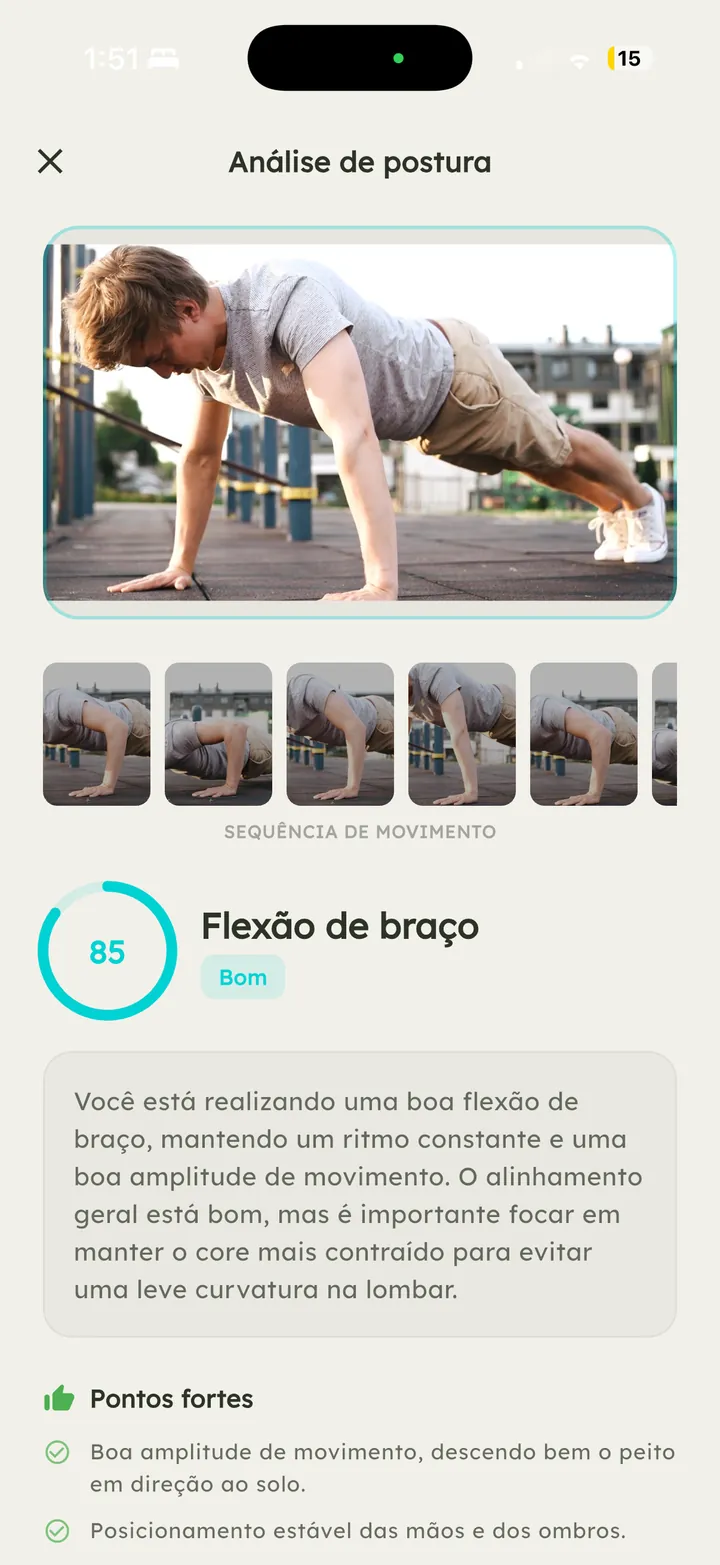The image size is (720, 1565).
Task: Close the Análise de postura screen
Action: (50, 161)
